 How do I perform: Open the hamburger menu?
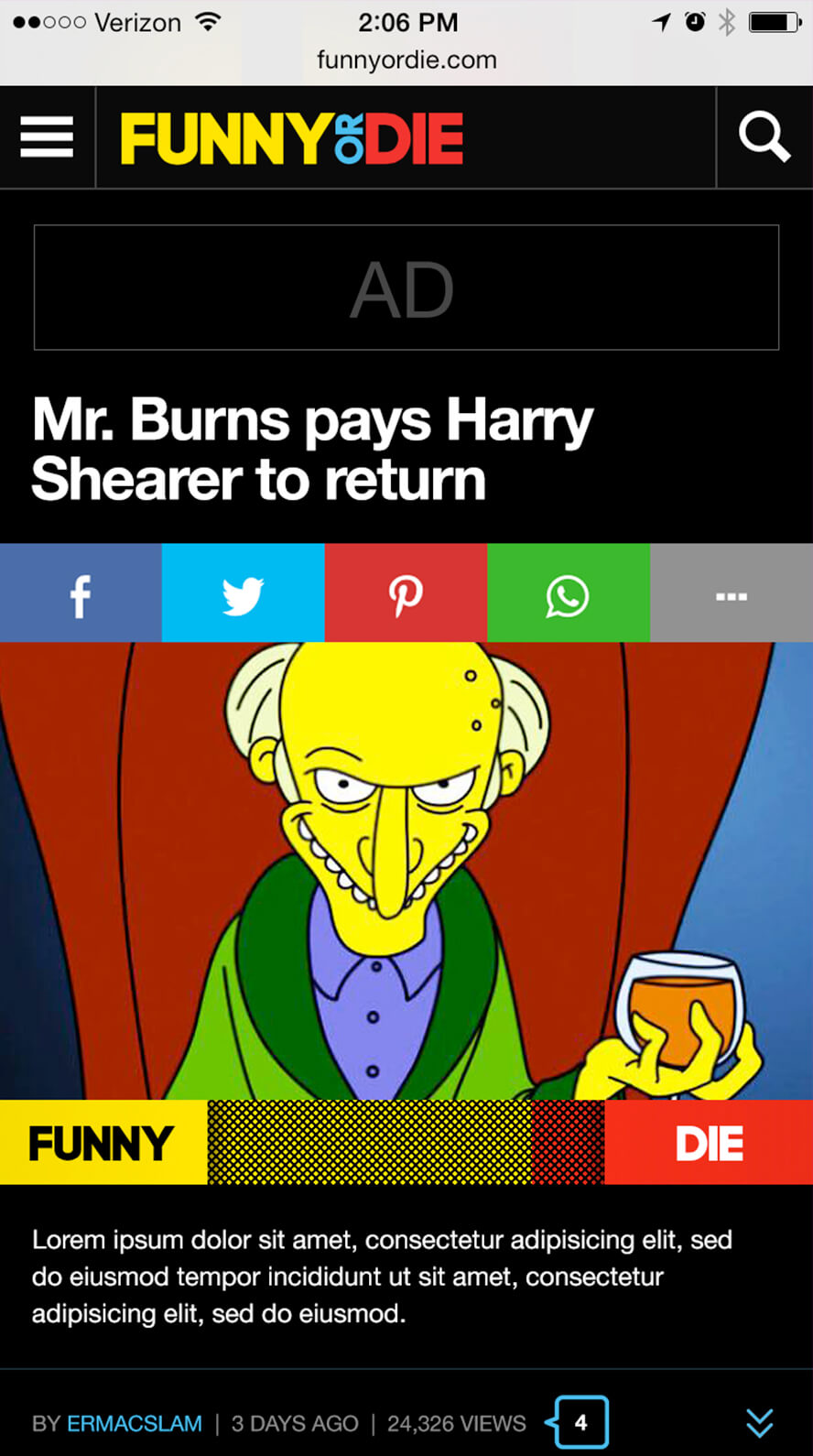[47, 137]
